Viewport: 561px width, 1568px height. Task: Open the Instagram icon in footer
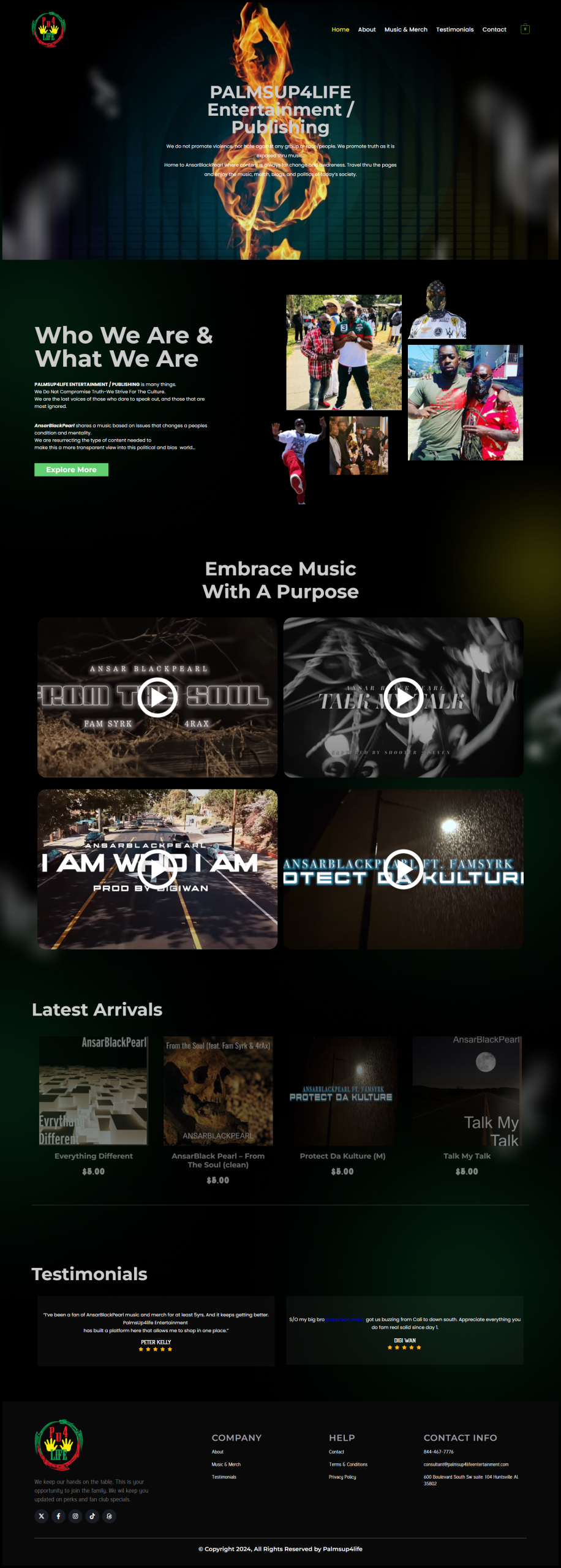[75, 1516]
